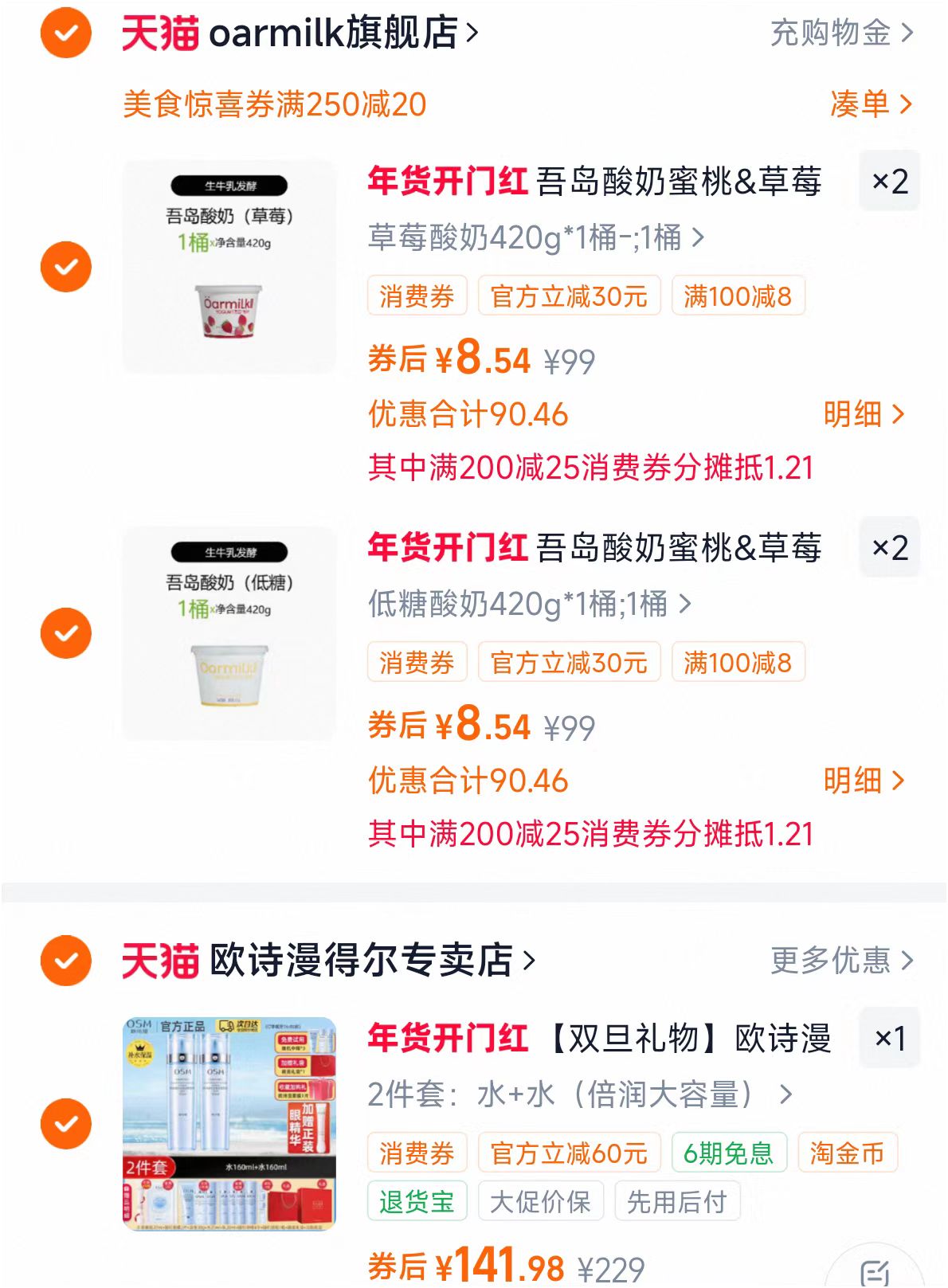This screenshot has height=1288, width=948.
Task: Adjust the 欧诗漫 ×1 quantity
Action: pyautogui.click(x=890, y=1039)
